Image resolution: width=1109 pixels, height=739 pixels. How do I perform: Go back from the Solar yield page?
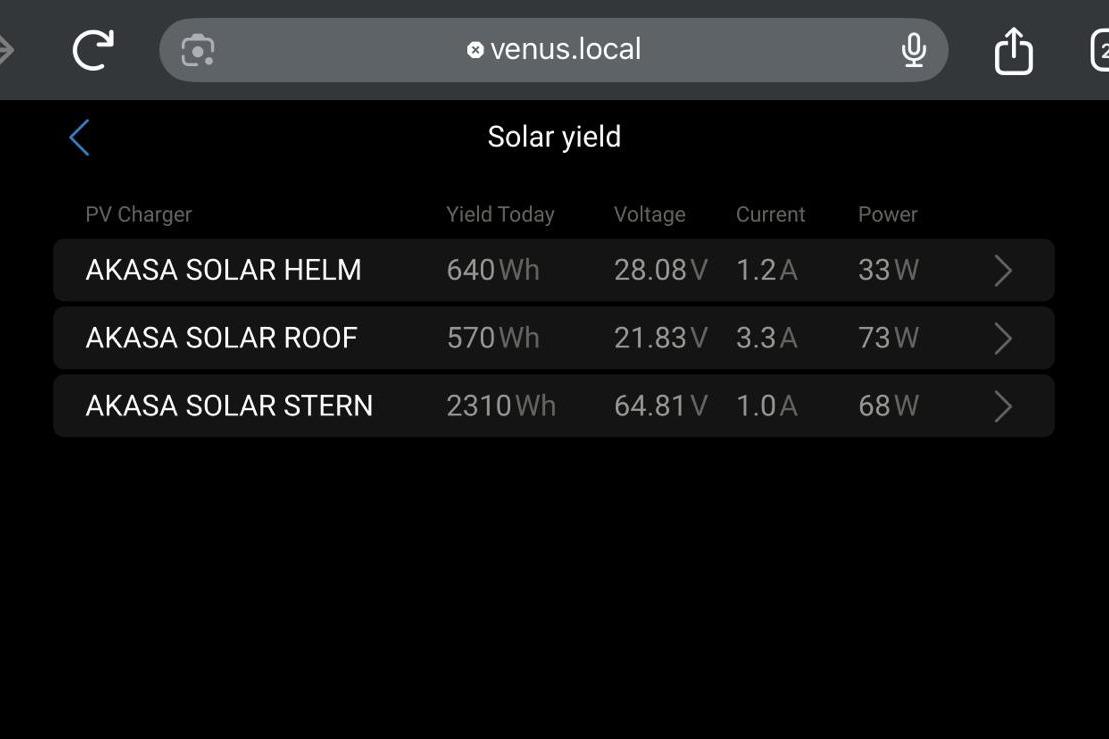[80, 138]
